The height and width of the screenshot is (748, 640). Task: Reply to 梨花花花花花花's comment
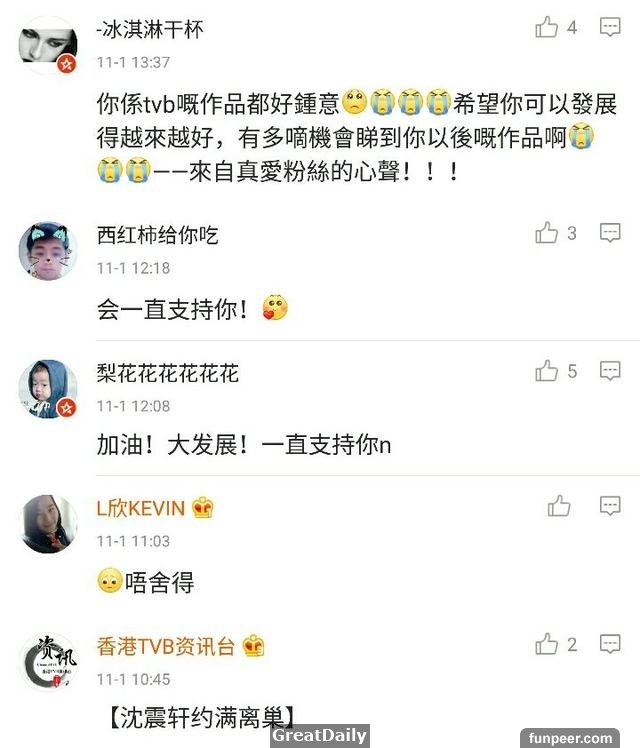coord(610,372)
